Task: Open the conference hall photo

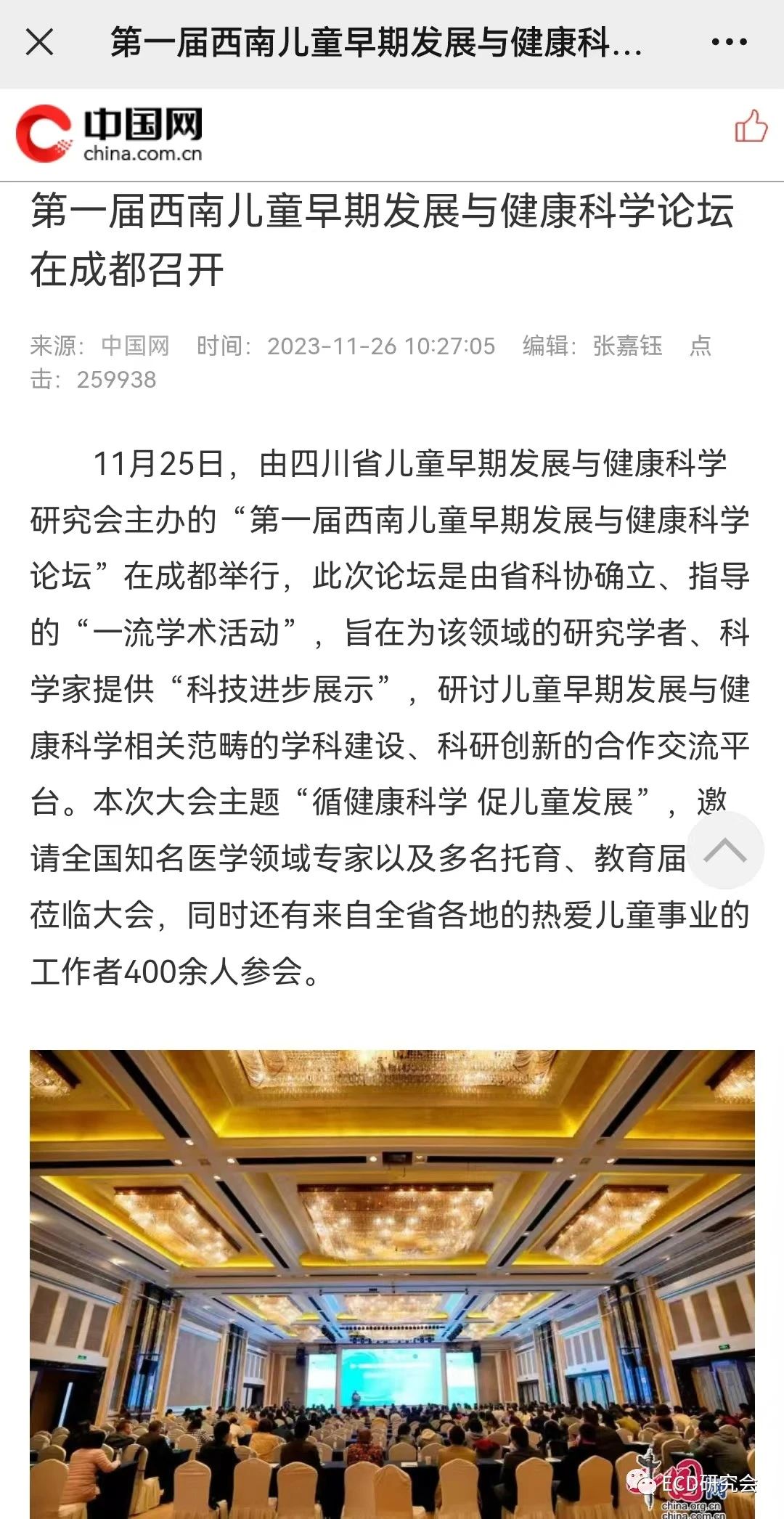Action: click(392, 1284)
